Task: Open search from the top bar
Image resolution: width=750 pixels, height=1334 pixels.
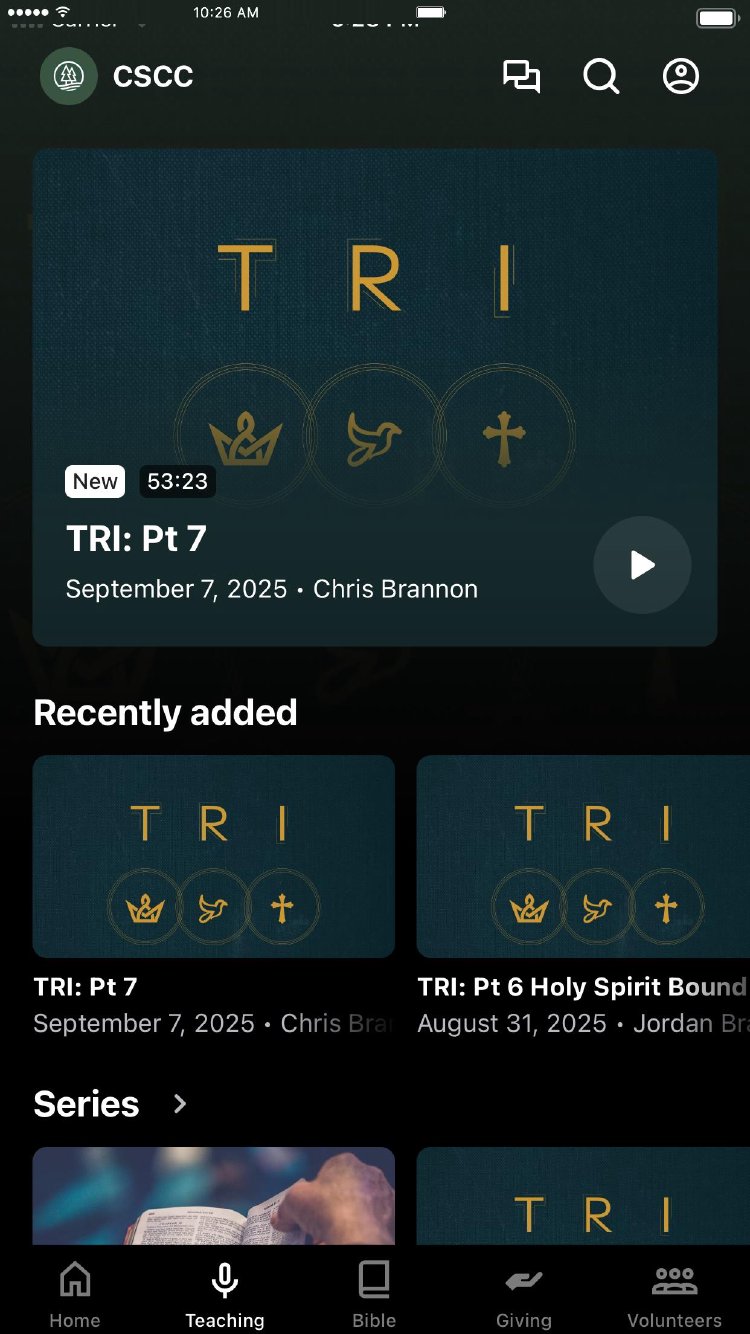Action: point(601,77)
